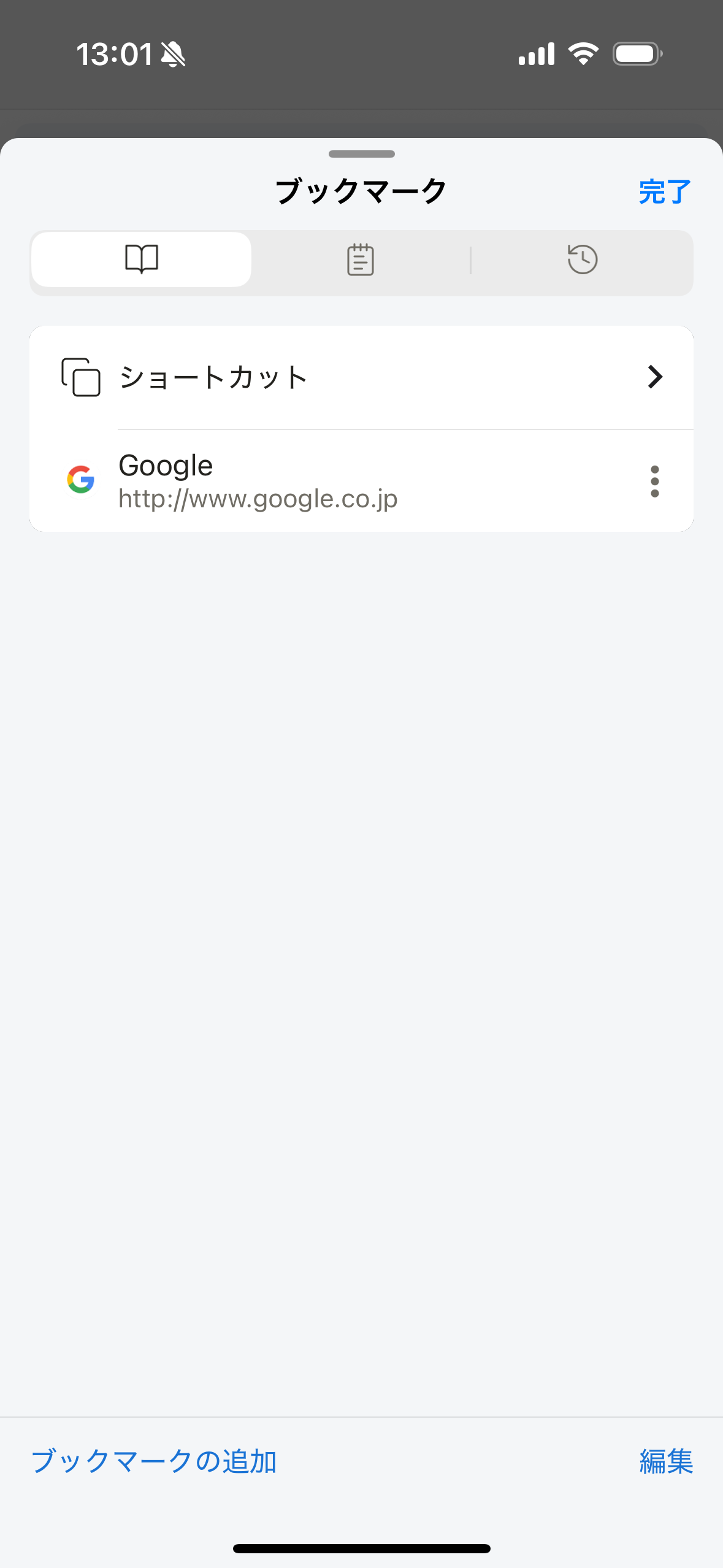This screenshot has height=1568, width=723.
Task: Open the three-dot menu for Google
Action: 654,481
